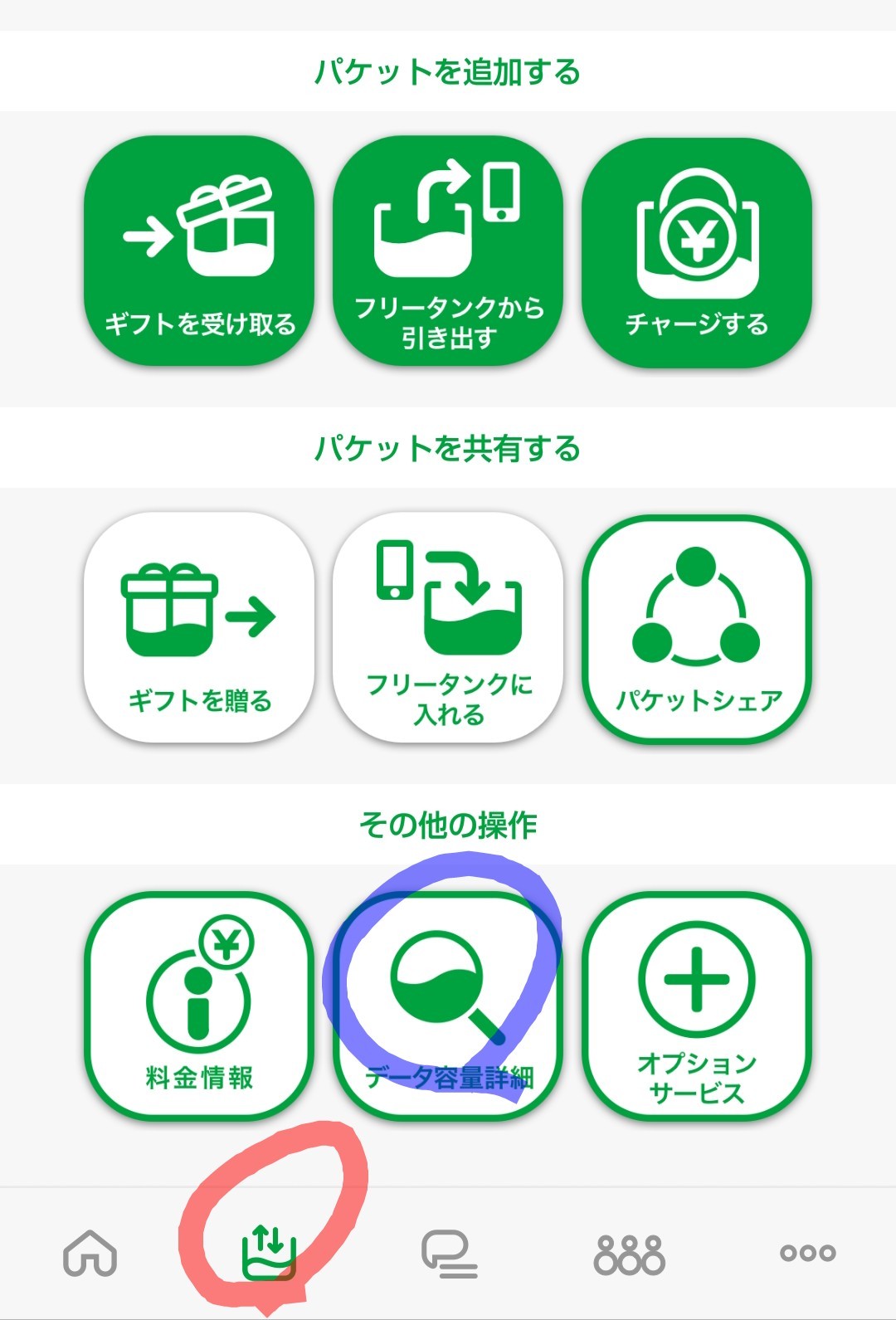The width and height of the screenshot is (896, 1320).
Task: Open 料金情報
Action: click(x=199, y=1006)
